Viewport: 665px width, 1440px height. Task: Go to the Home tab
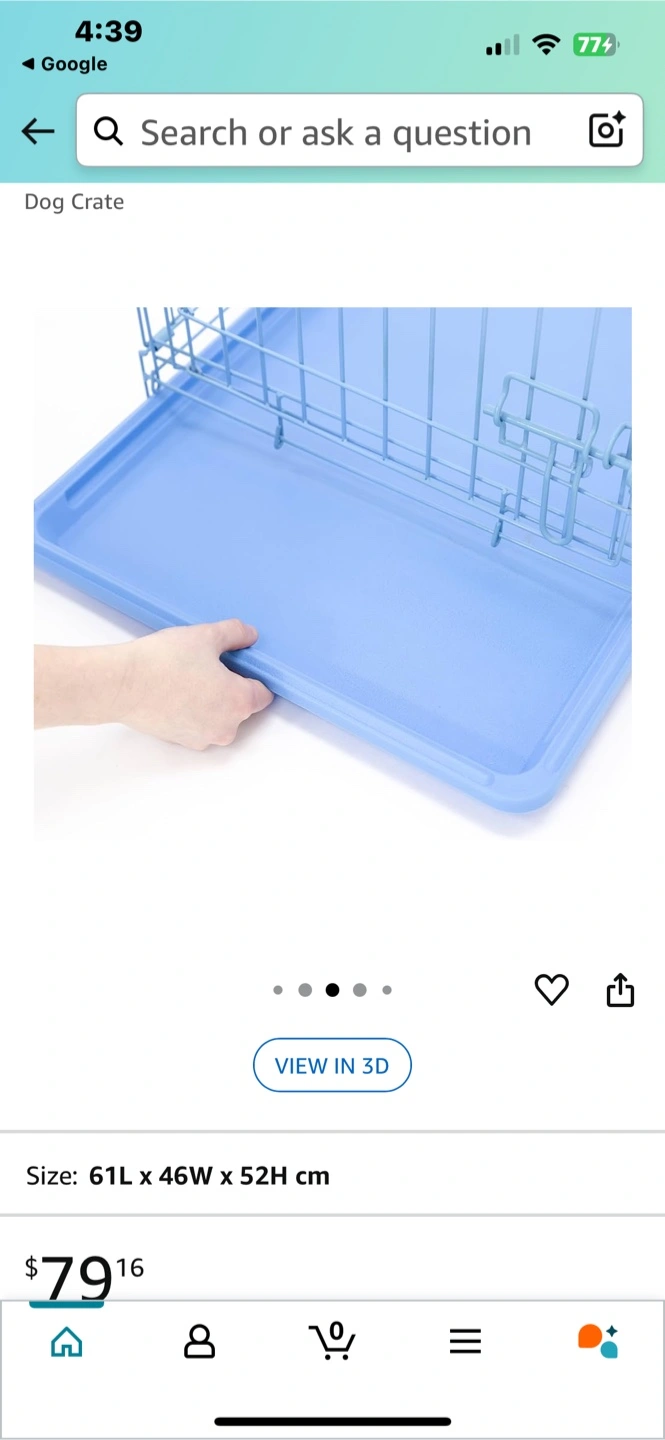tap(67, 1341)
